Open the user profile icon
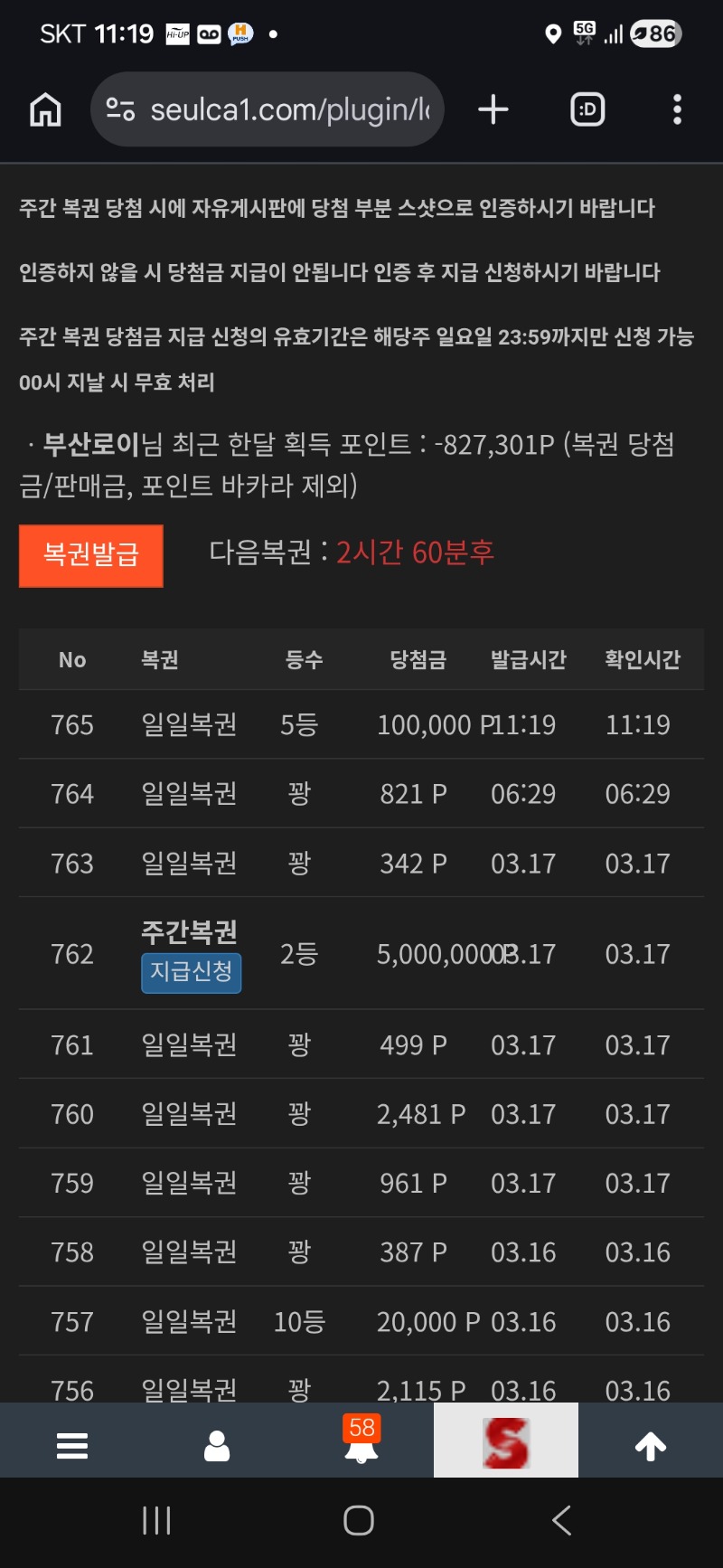Image resolution: width=723 pixels, height=1568 pixels. pyautogui.click(x=217, y=1445)
